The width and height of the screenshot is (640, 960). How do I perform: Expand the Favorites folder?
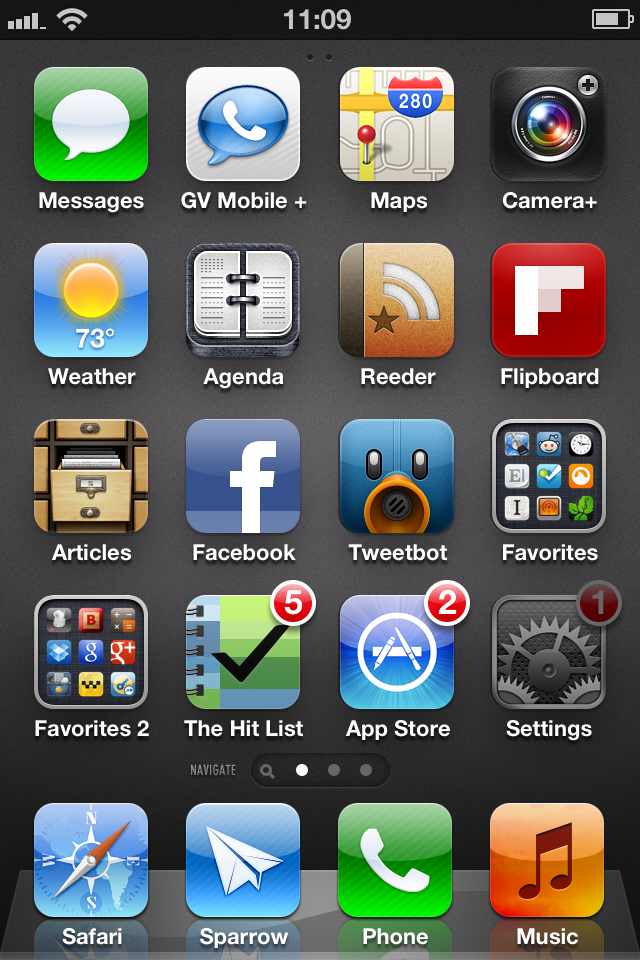tap(549, 476)
